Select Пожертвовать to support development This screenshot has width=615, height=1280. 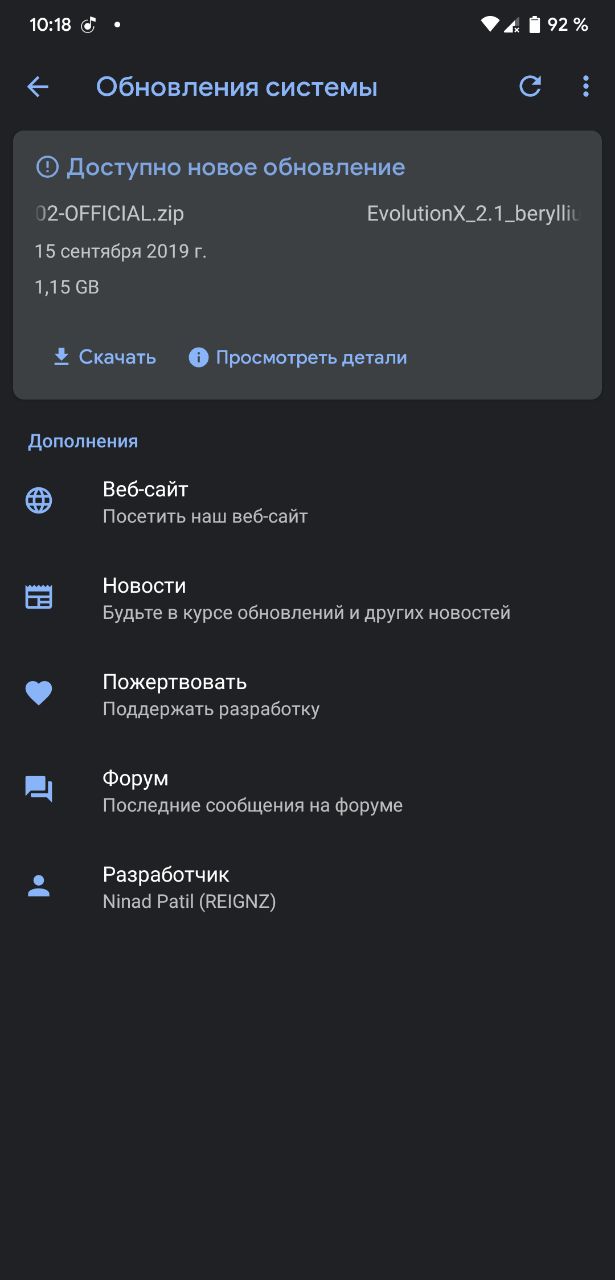click(307, 694)
